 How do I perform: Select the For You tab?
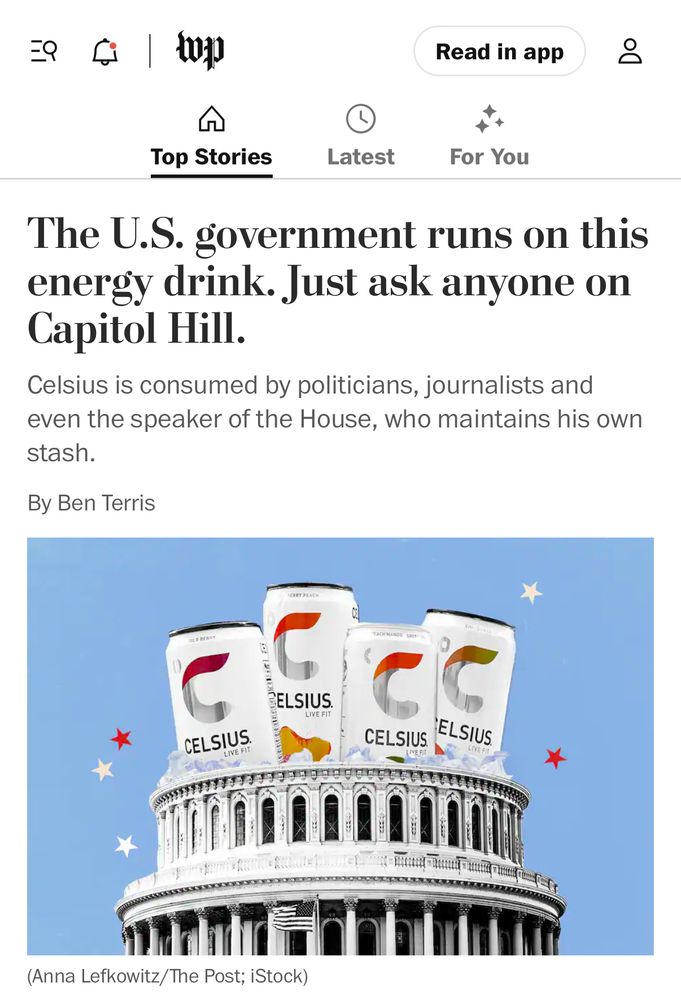pyautogui.click(x=489, y=138)
